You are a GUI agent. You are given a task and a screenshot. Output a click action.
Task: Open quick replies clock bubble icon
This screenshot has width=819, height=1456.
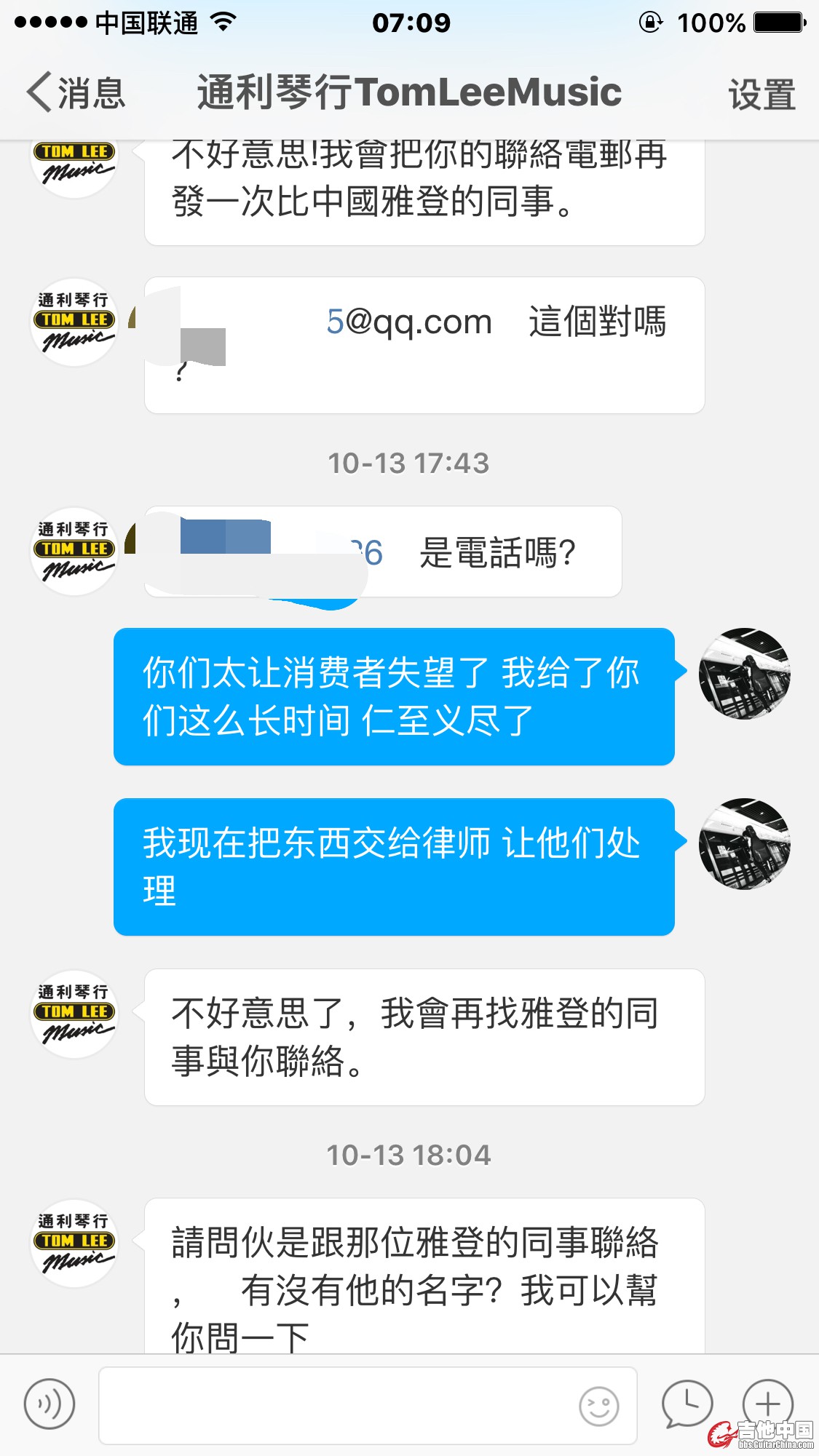(686, 1404)
